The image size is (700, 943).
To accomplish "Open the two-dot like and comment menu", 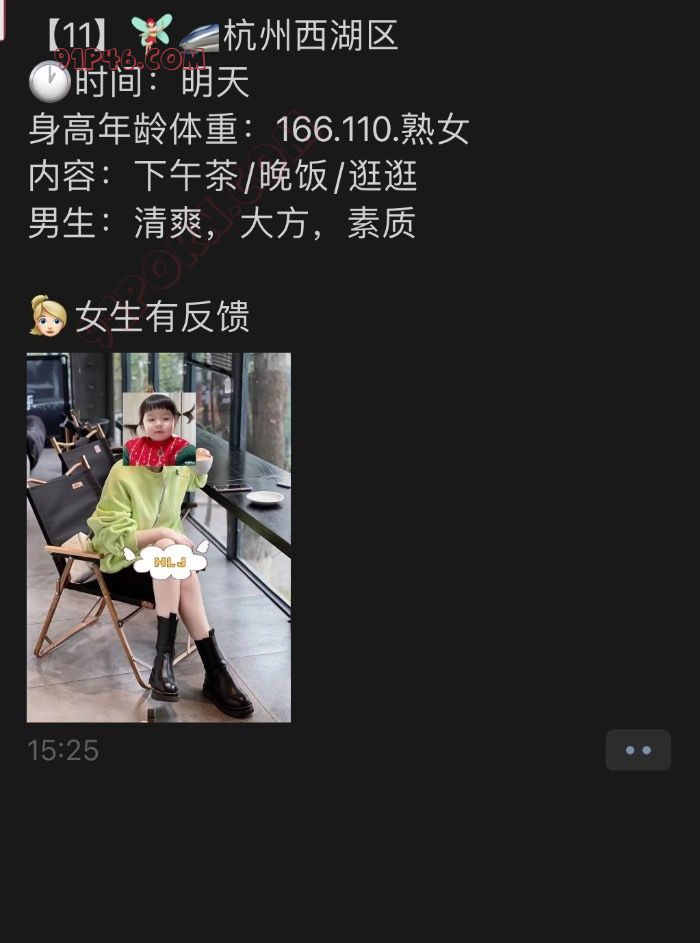I will click(638, 749).
